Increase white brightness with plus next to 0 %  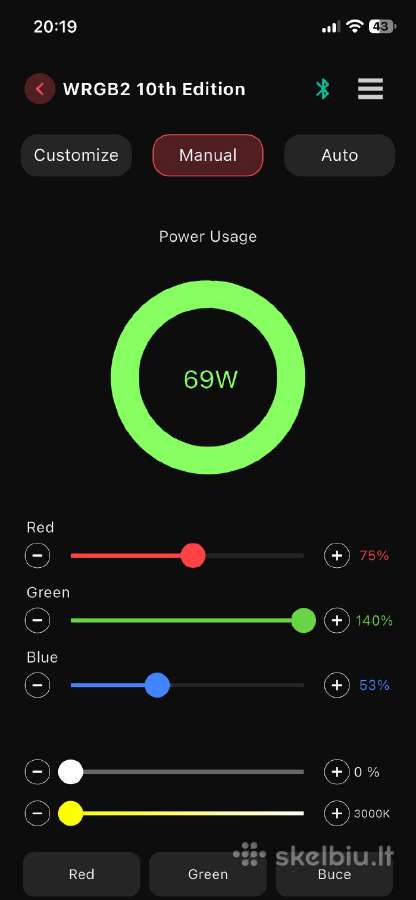click(337, 772)
